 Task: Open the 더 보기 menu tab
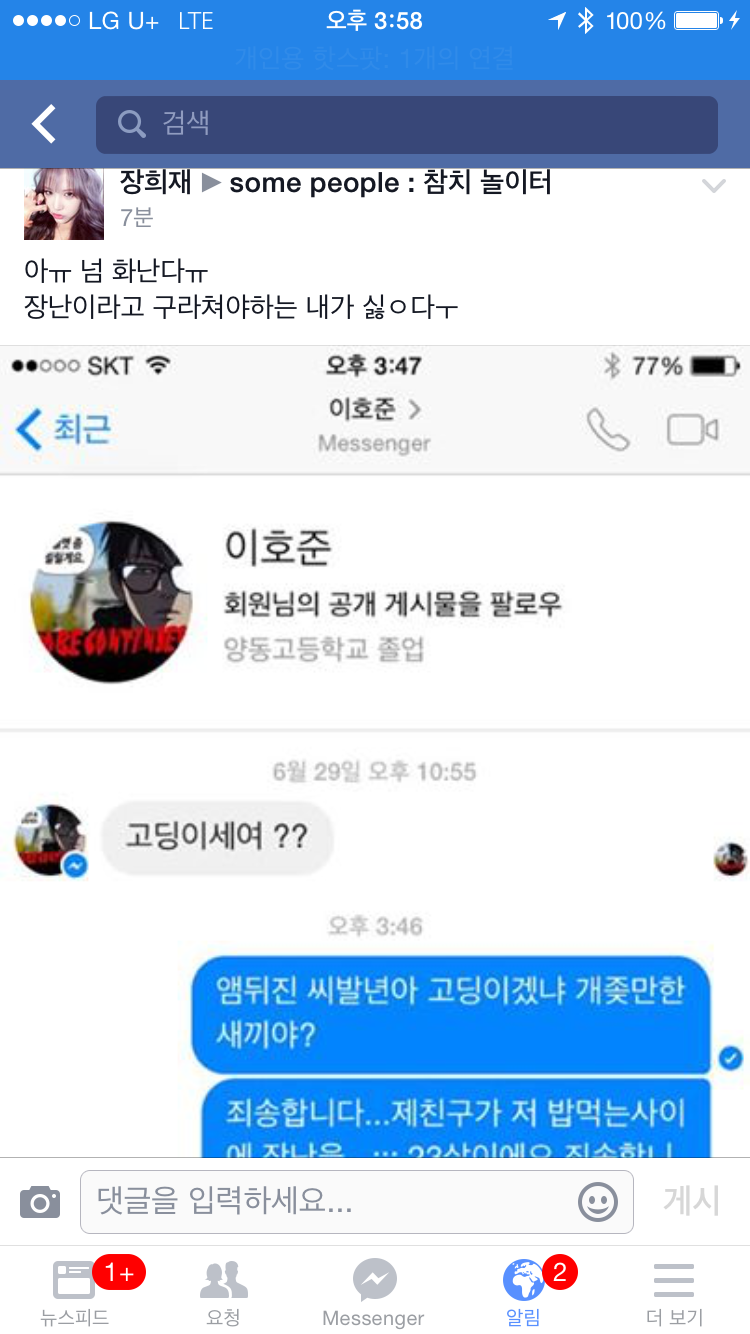(x=674, y=1292)
